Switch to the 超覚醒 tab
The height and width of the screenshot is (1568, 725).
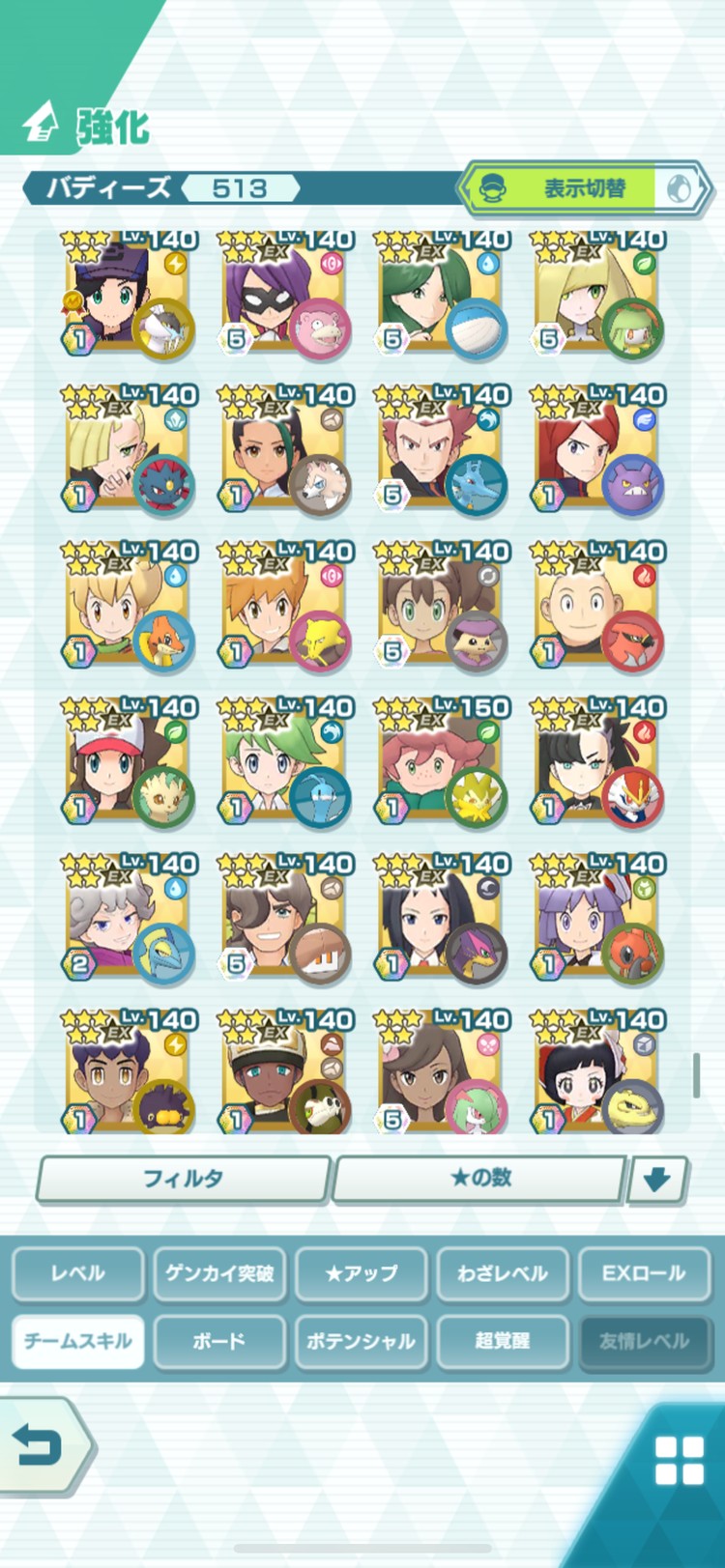502,1341
